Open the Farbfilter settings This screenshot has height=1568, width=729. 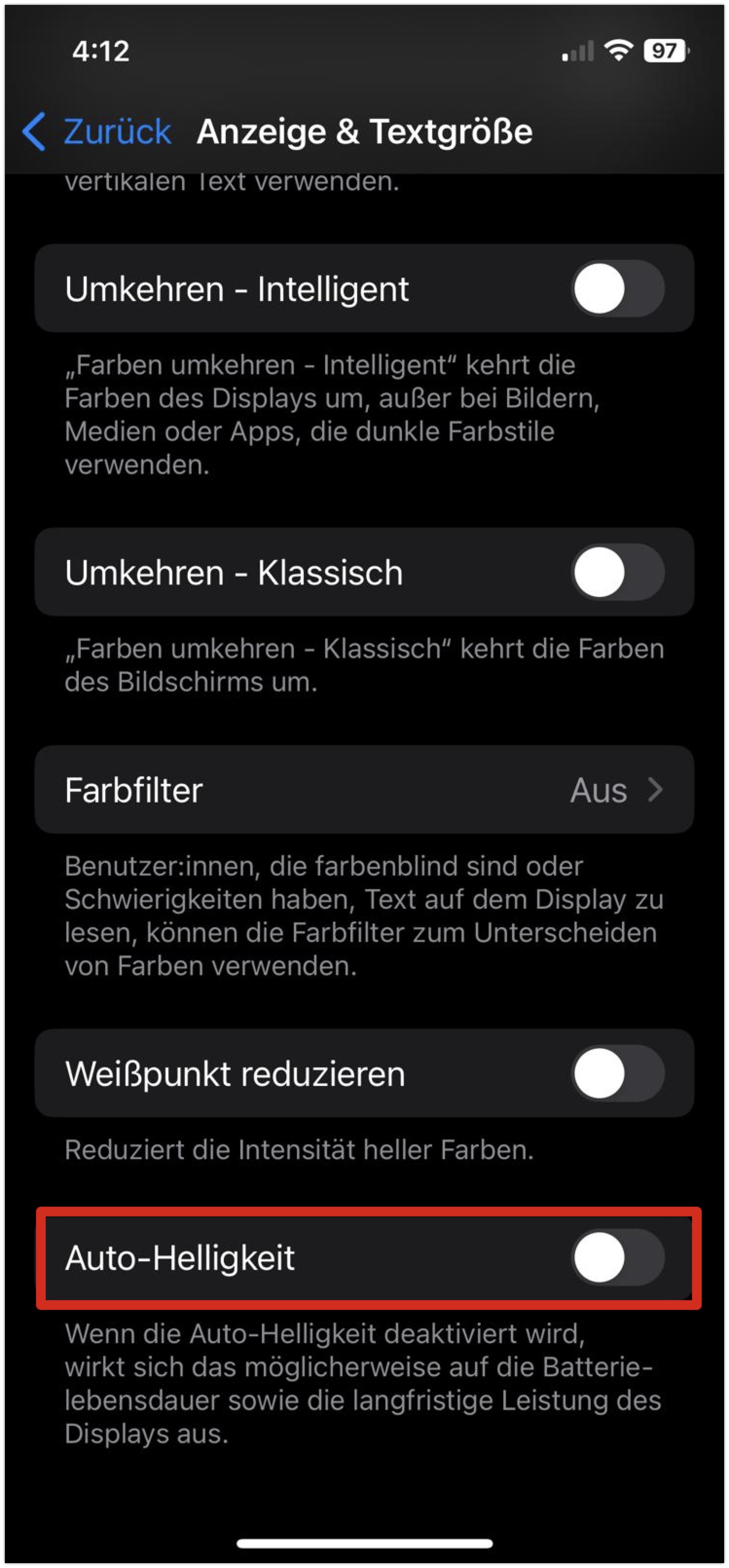pyautogui.click(x=365, y=789)
